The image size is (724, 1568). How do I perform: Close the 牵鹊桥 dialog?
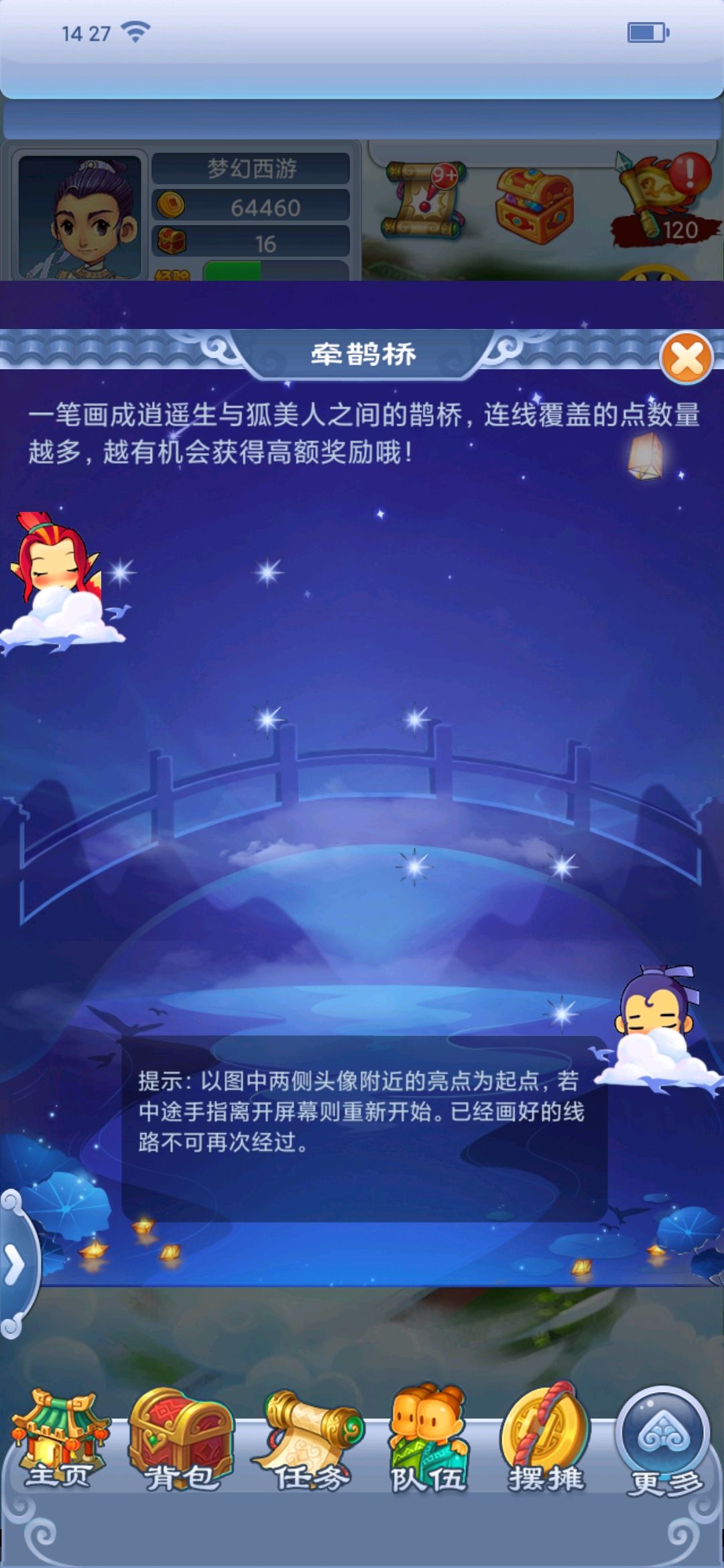686,358
